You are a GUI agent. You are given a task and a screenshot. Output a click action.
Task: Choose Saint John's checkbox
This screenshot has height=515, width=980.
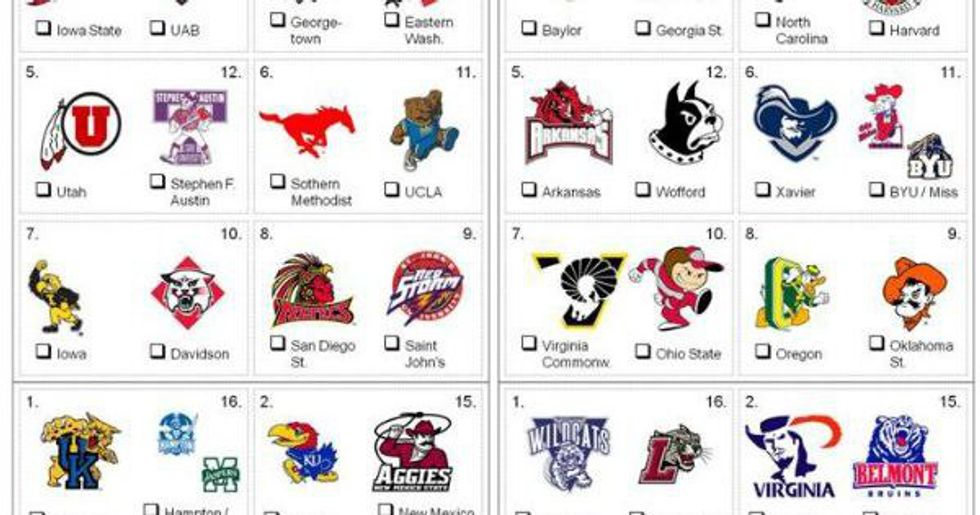click(x=392, y=343)
